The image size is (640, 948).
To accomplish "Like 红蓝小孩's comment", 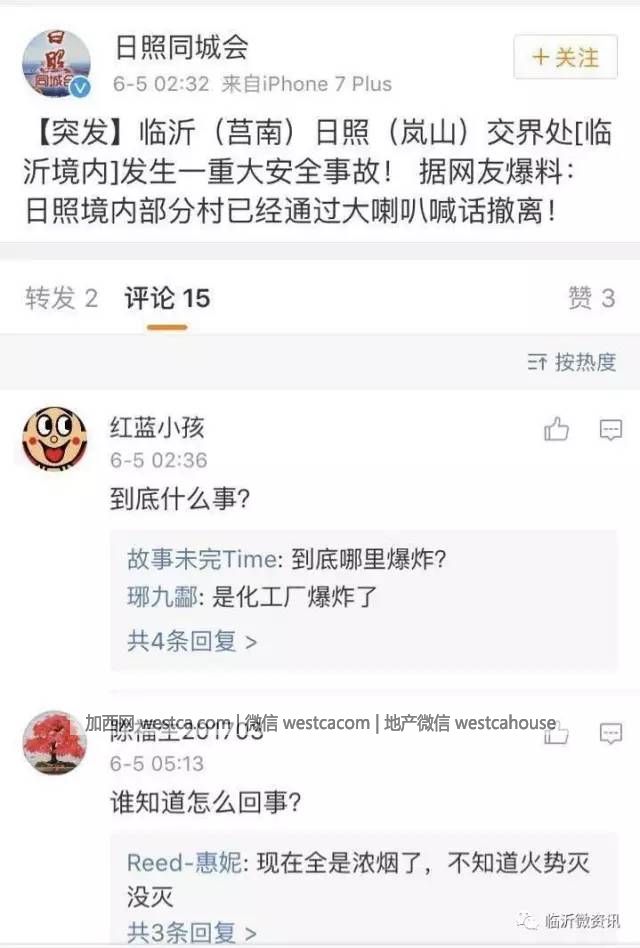I will point(556,430).
